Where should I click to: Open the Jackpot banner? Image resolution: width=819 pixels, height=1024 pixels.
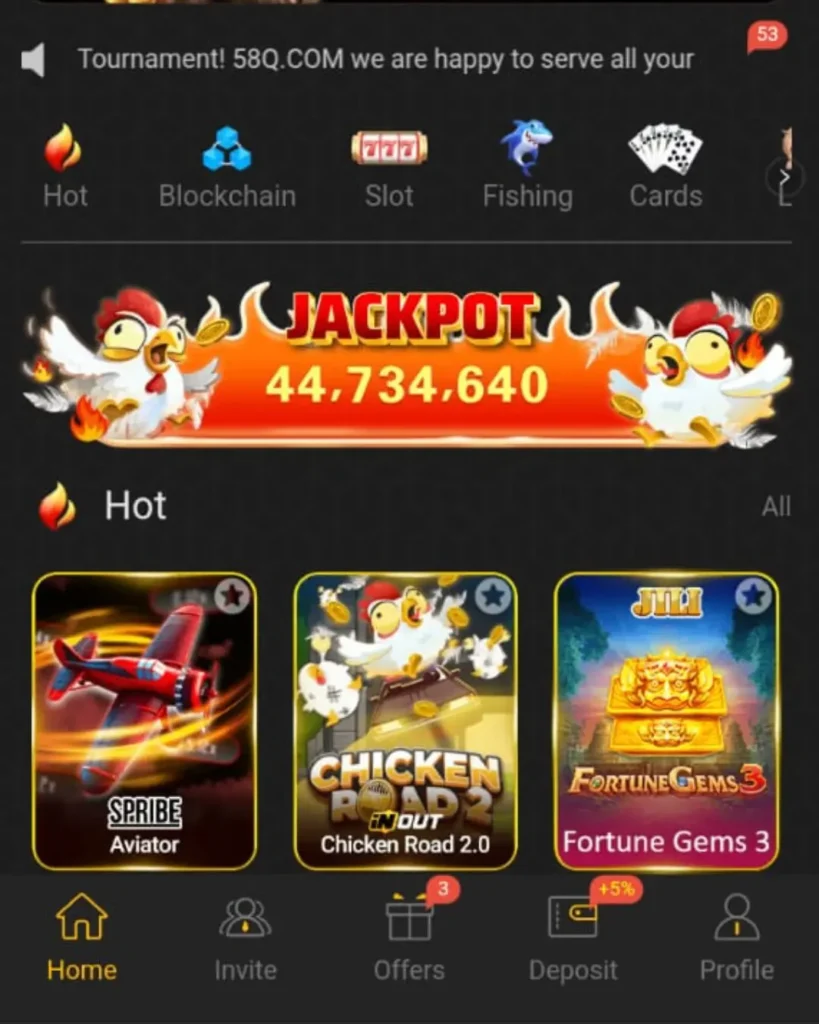click(408, 365)
